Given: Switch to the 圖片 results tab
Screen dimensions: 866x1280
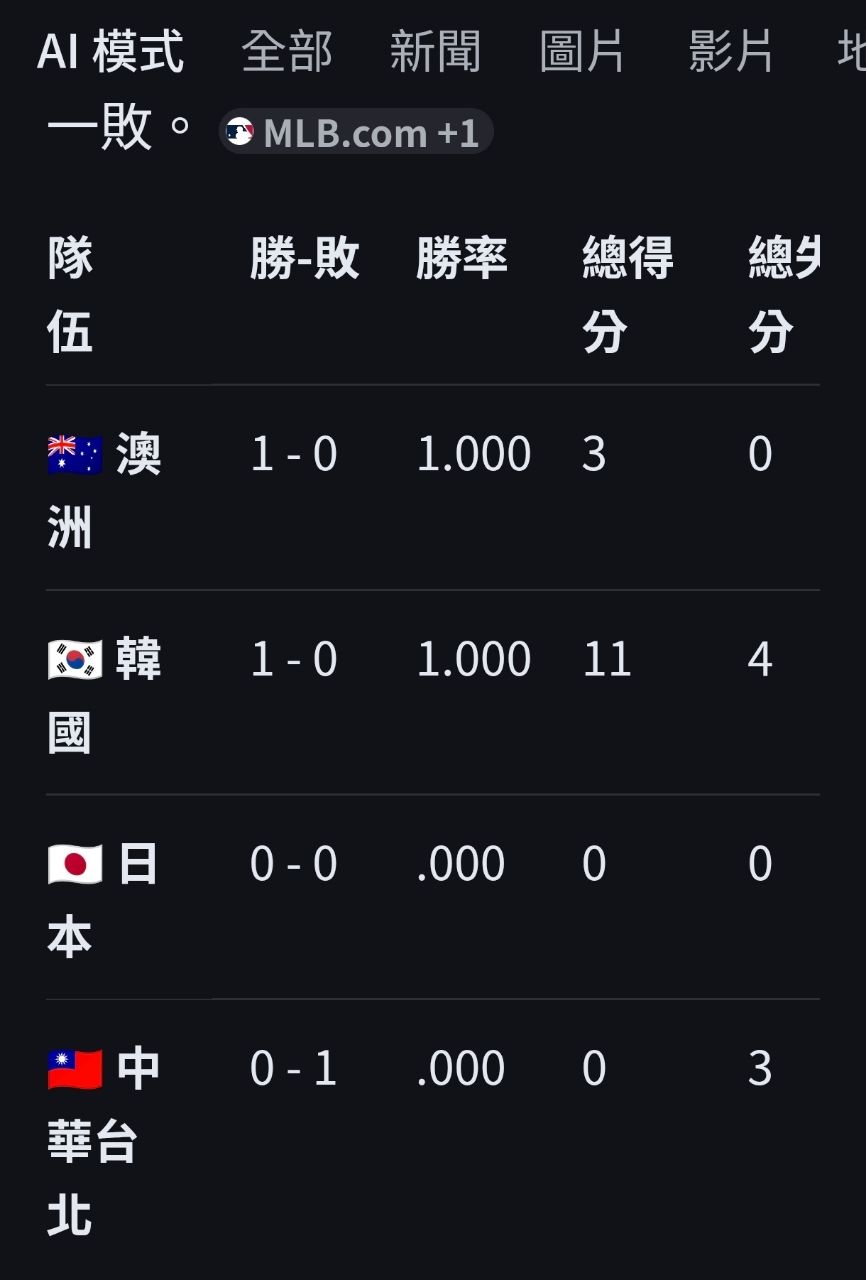Looking at the screenshot, I should click(x=582, y=52).
